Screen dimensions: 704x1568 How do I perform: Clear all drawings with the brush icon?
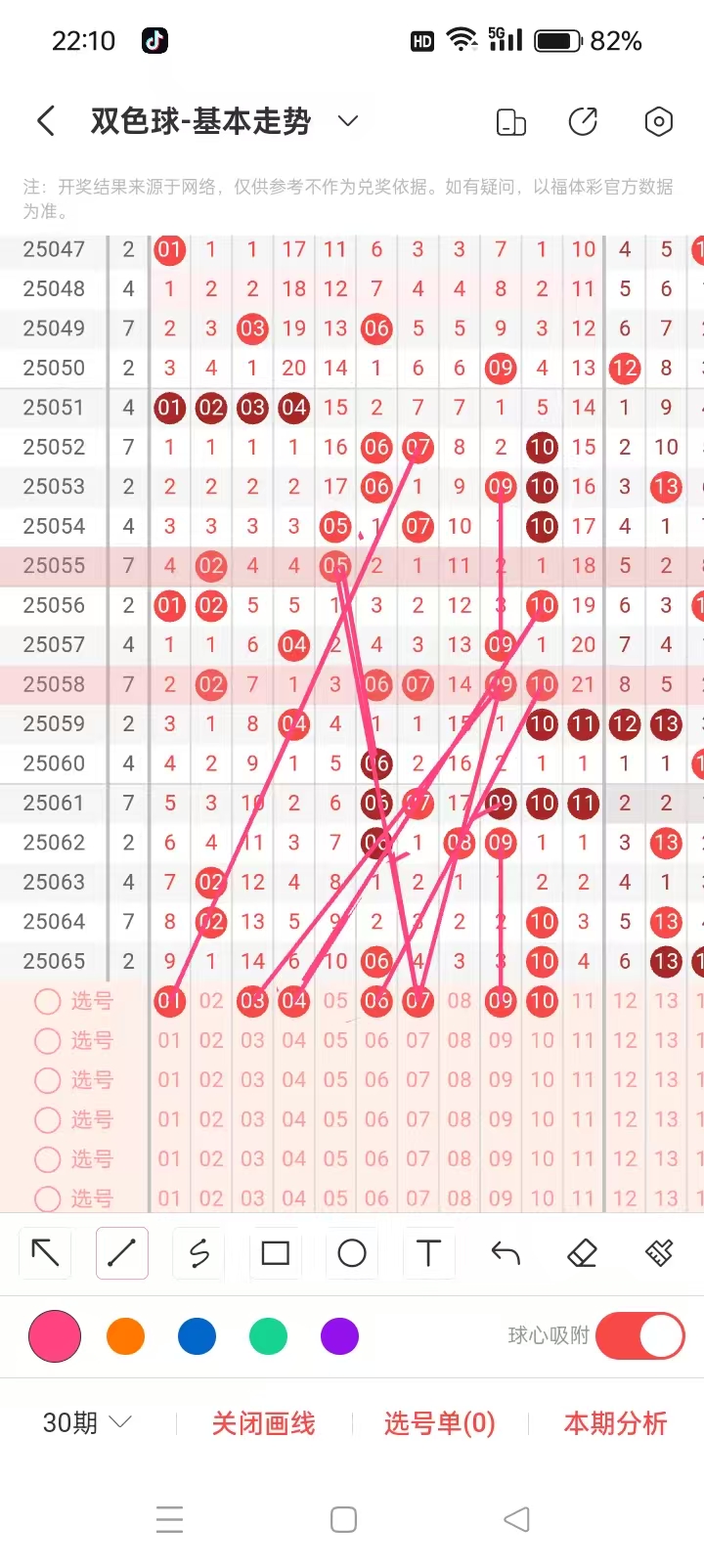click(659, 1253)
